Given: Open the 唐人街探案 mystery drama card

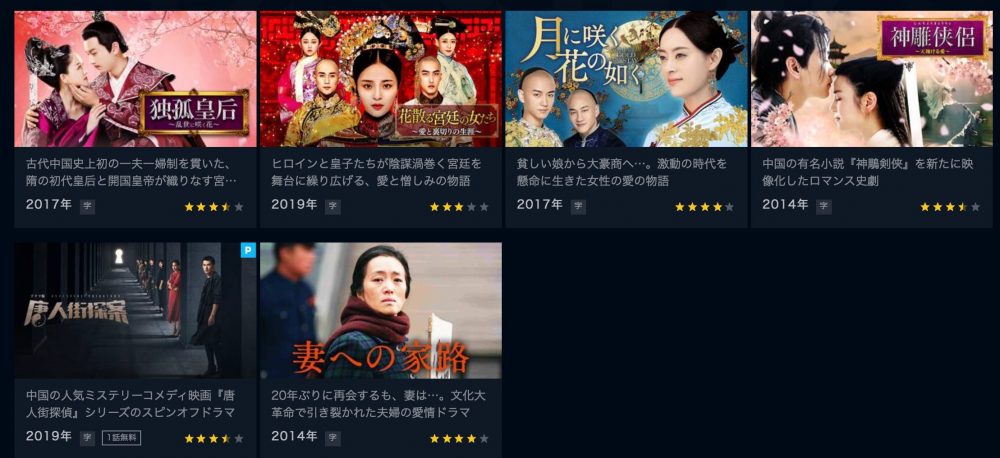Looking at the screenshot, I should pyautogui.click(x=135, y=310).
